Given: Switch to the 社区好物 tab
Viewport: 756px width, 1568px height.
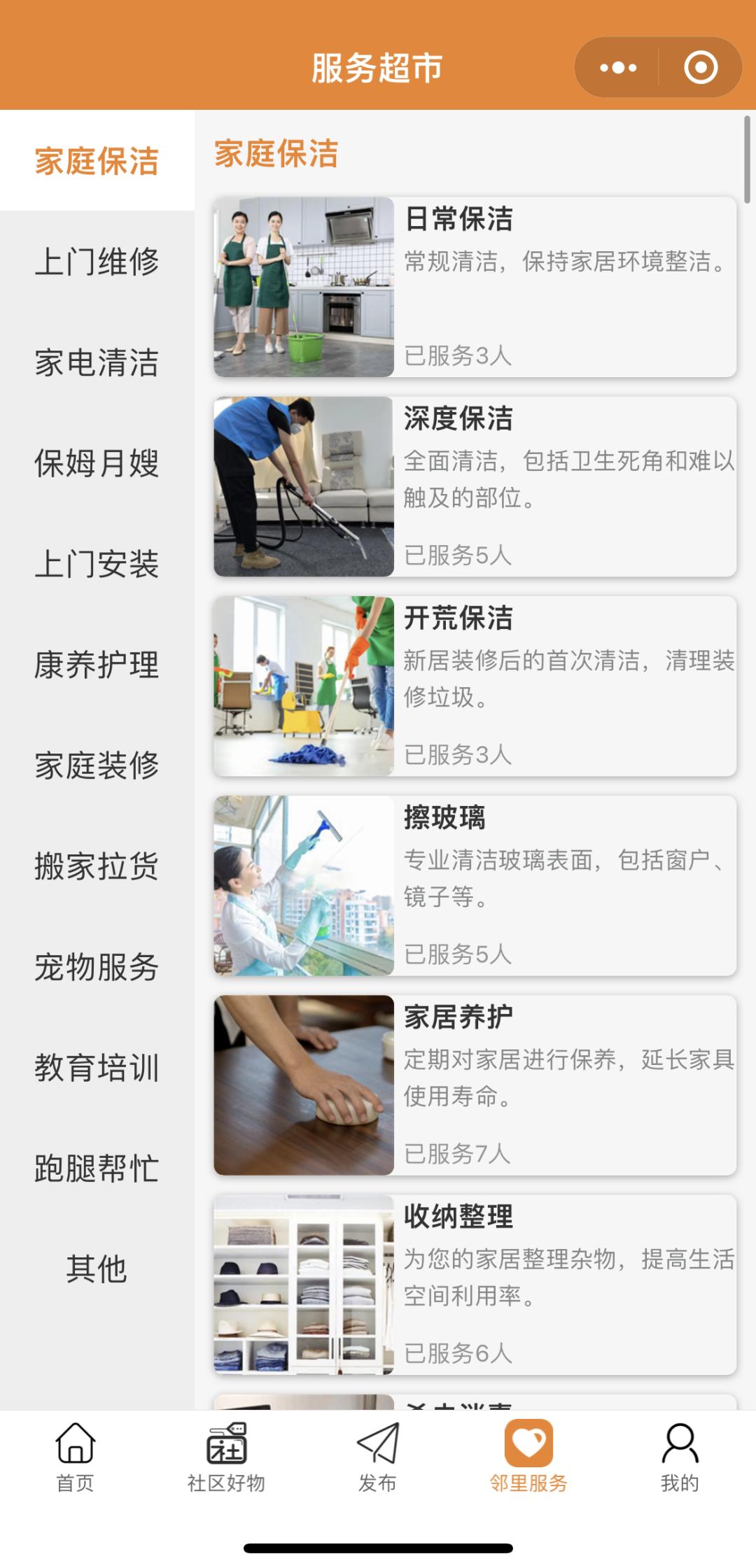Looking at the screenshot, I should pyautogui.click(x=226, y=1457).
